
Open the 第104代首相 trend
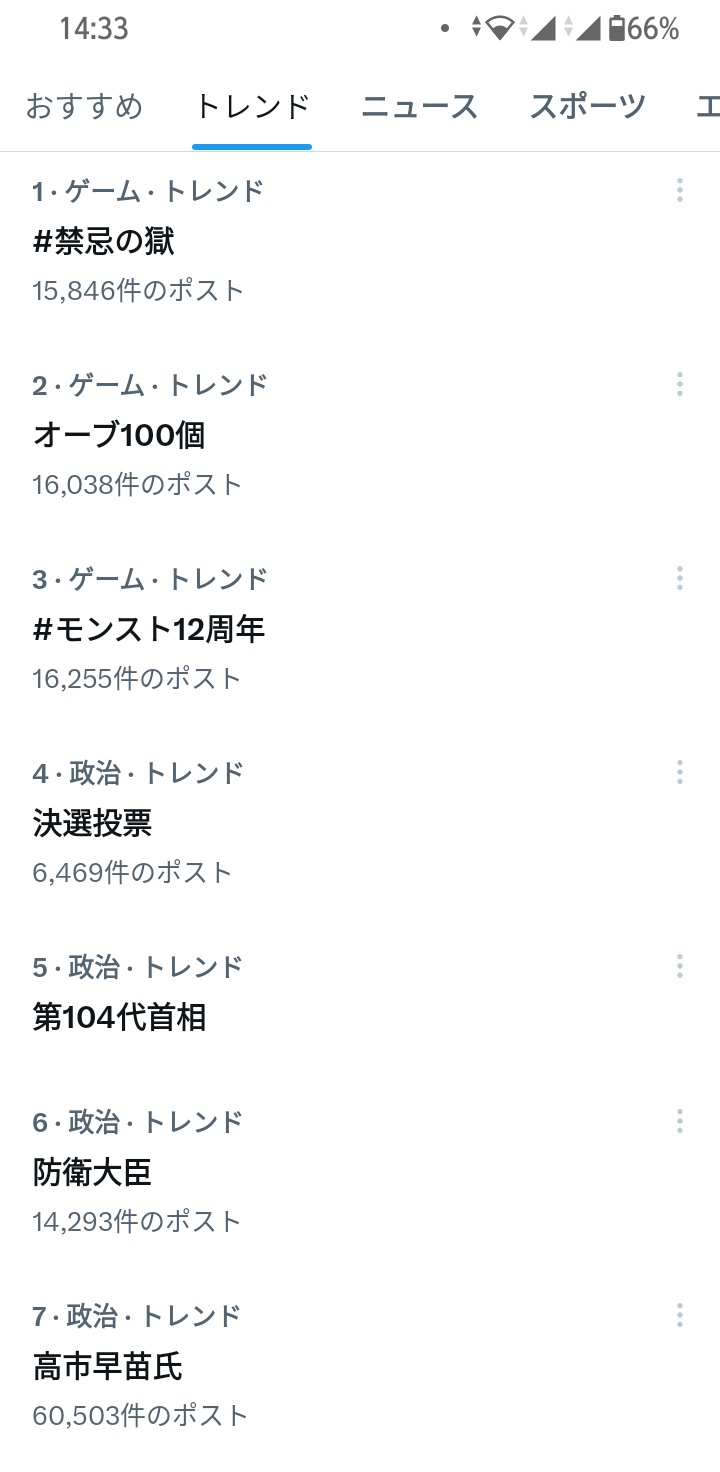[119, 1017]
